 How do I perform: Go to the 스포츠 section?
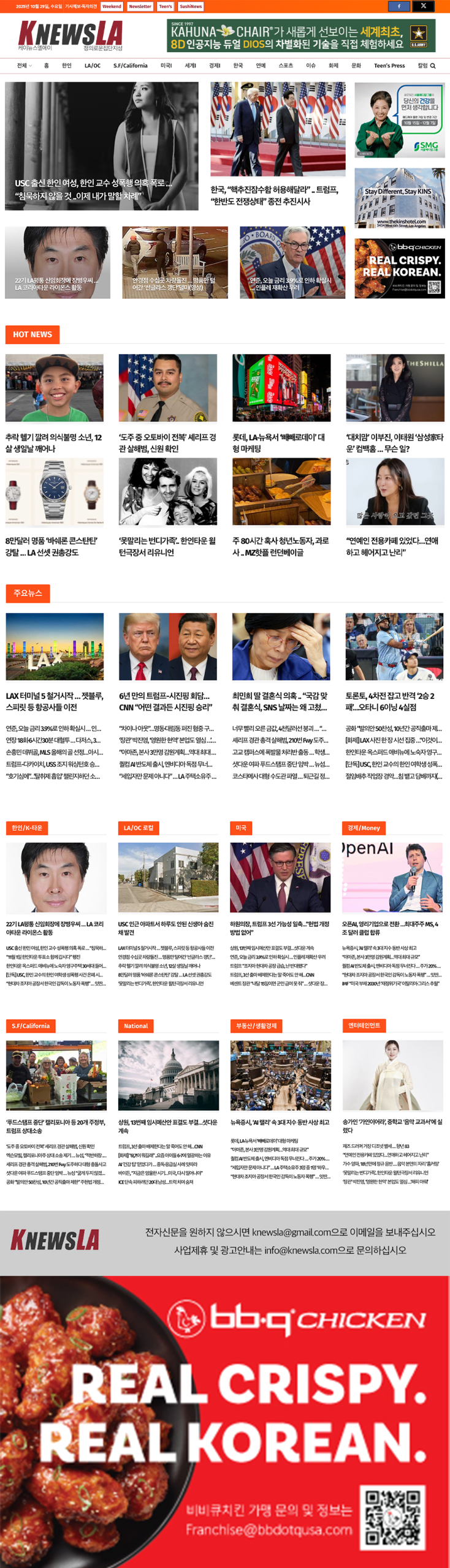286,66
